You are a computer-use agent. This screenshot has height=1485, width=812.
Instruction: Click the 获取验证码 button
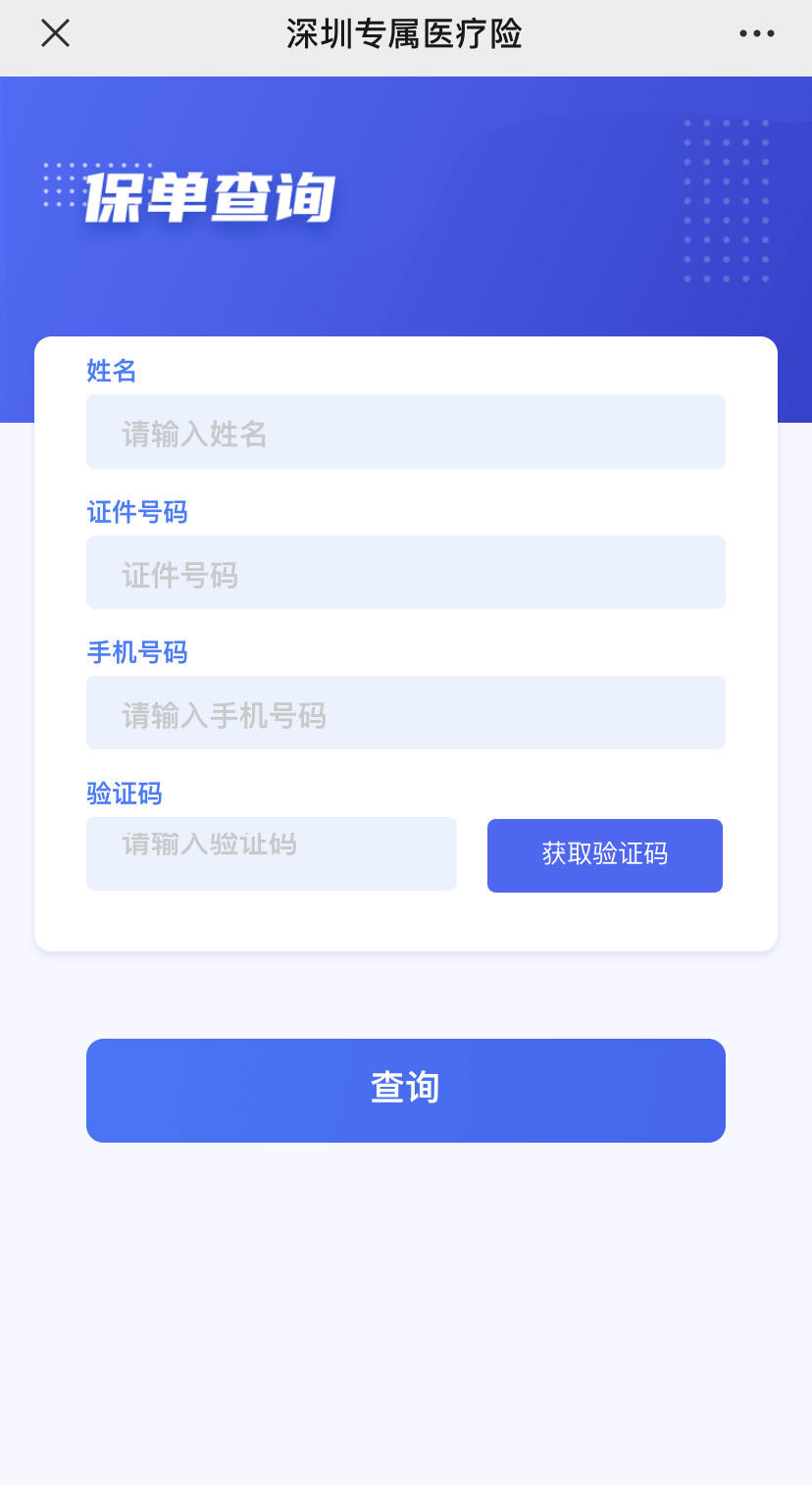[x=604, y=855]
